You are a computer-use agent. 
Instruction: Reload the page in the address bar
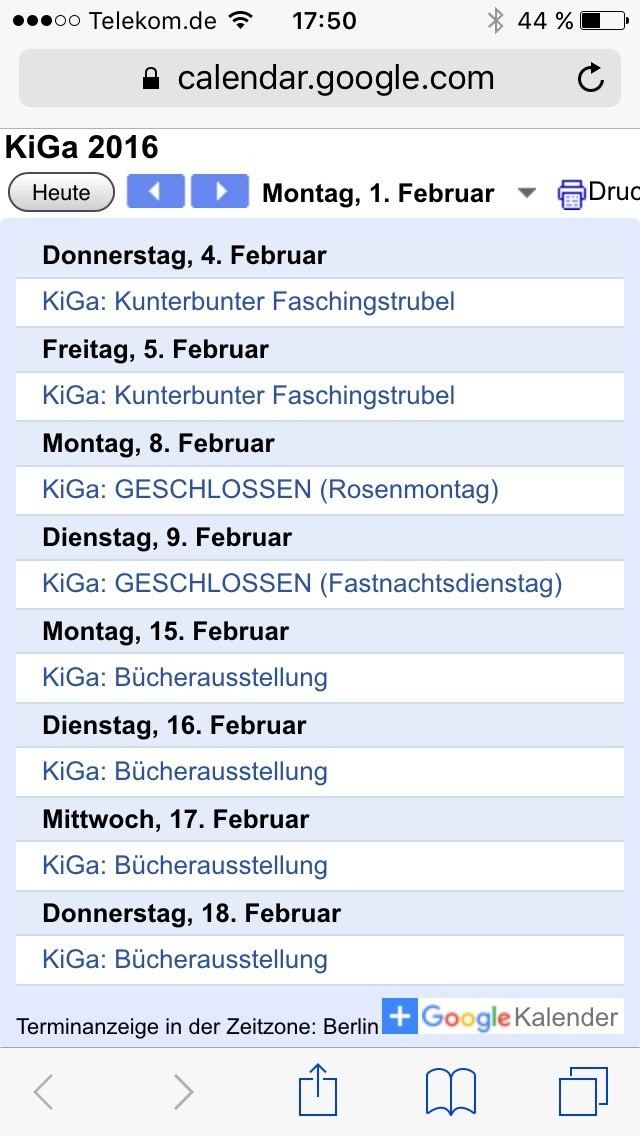(591, 78)
